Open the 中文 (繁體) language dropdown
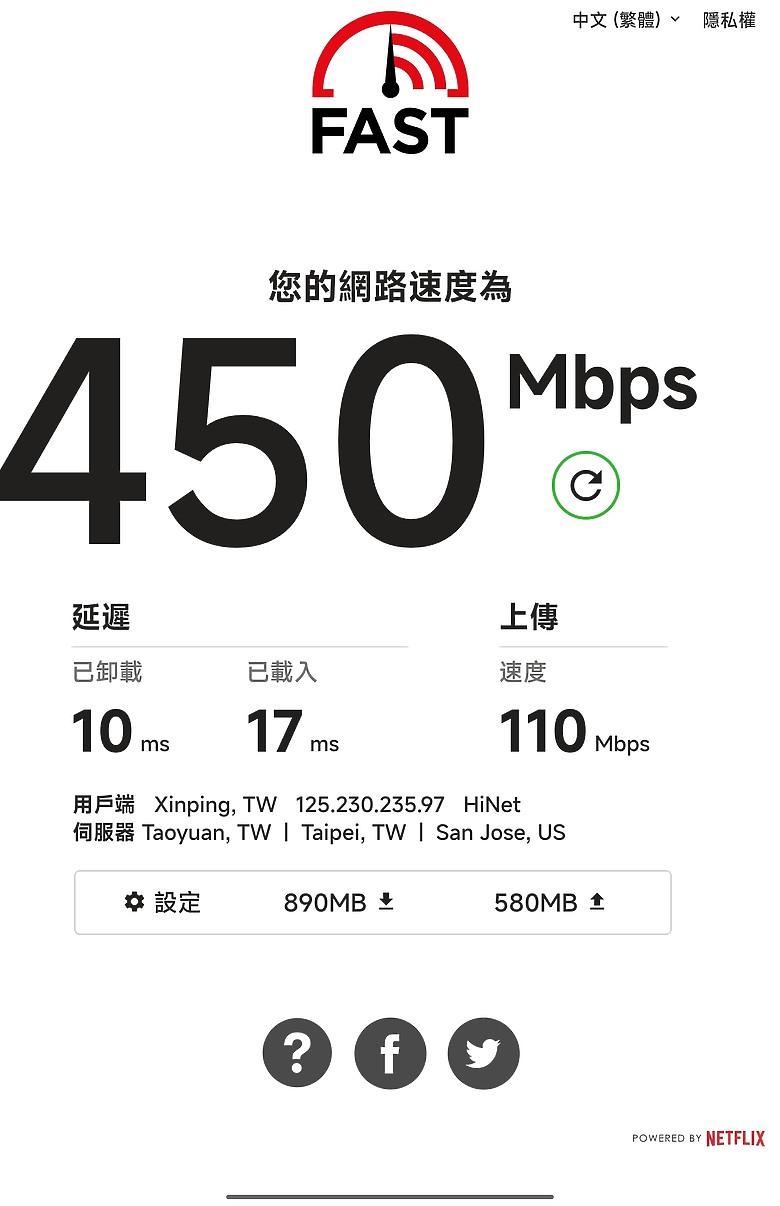The width and height of the screenshot is (780, 1206). coord(625,20)
